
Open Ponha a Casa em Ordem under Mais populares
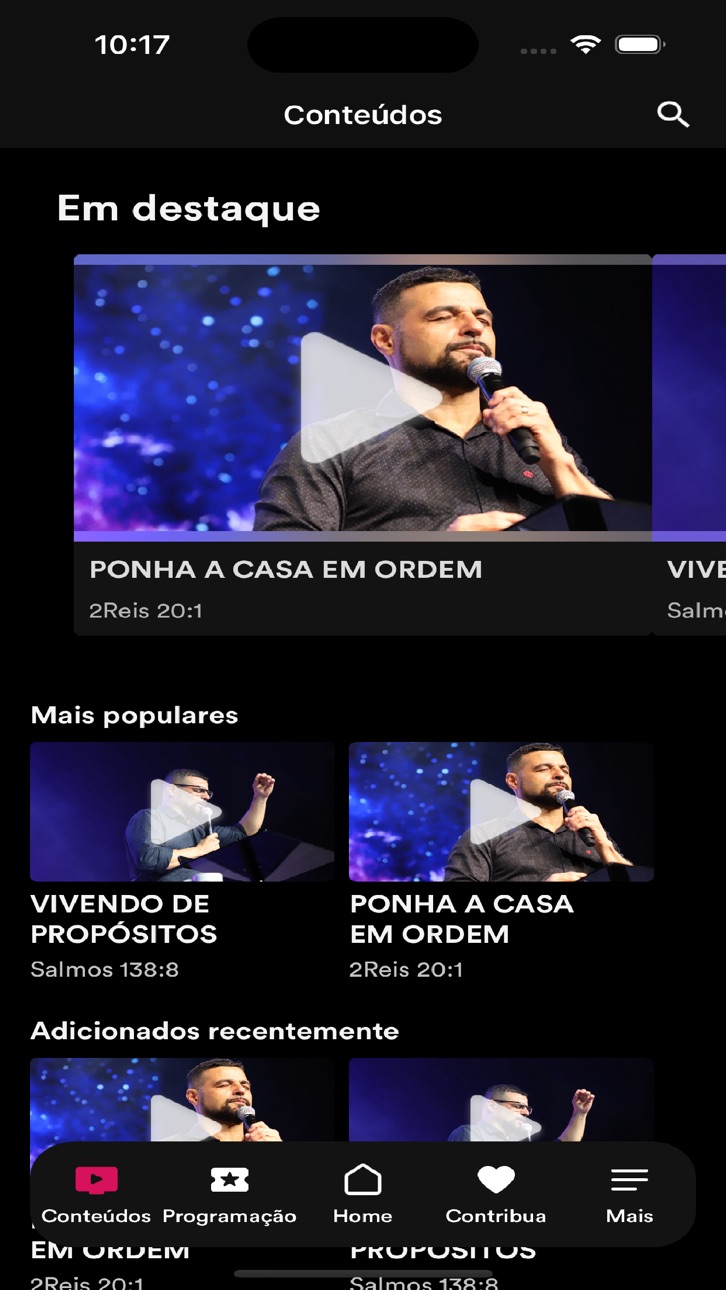(x=501, y=861)
